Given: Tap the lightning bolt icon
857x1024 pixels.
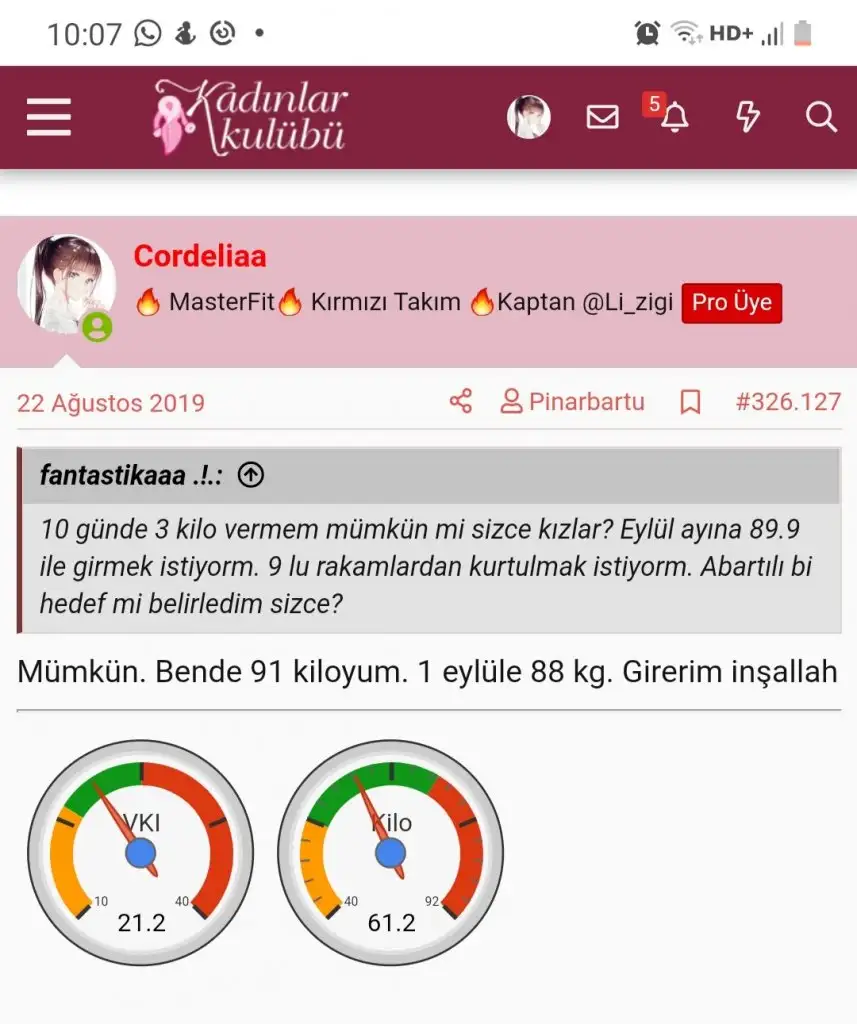Looking at the screenshot, I should click(x=747, y=118).
